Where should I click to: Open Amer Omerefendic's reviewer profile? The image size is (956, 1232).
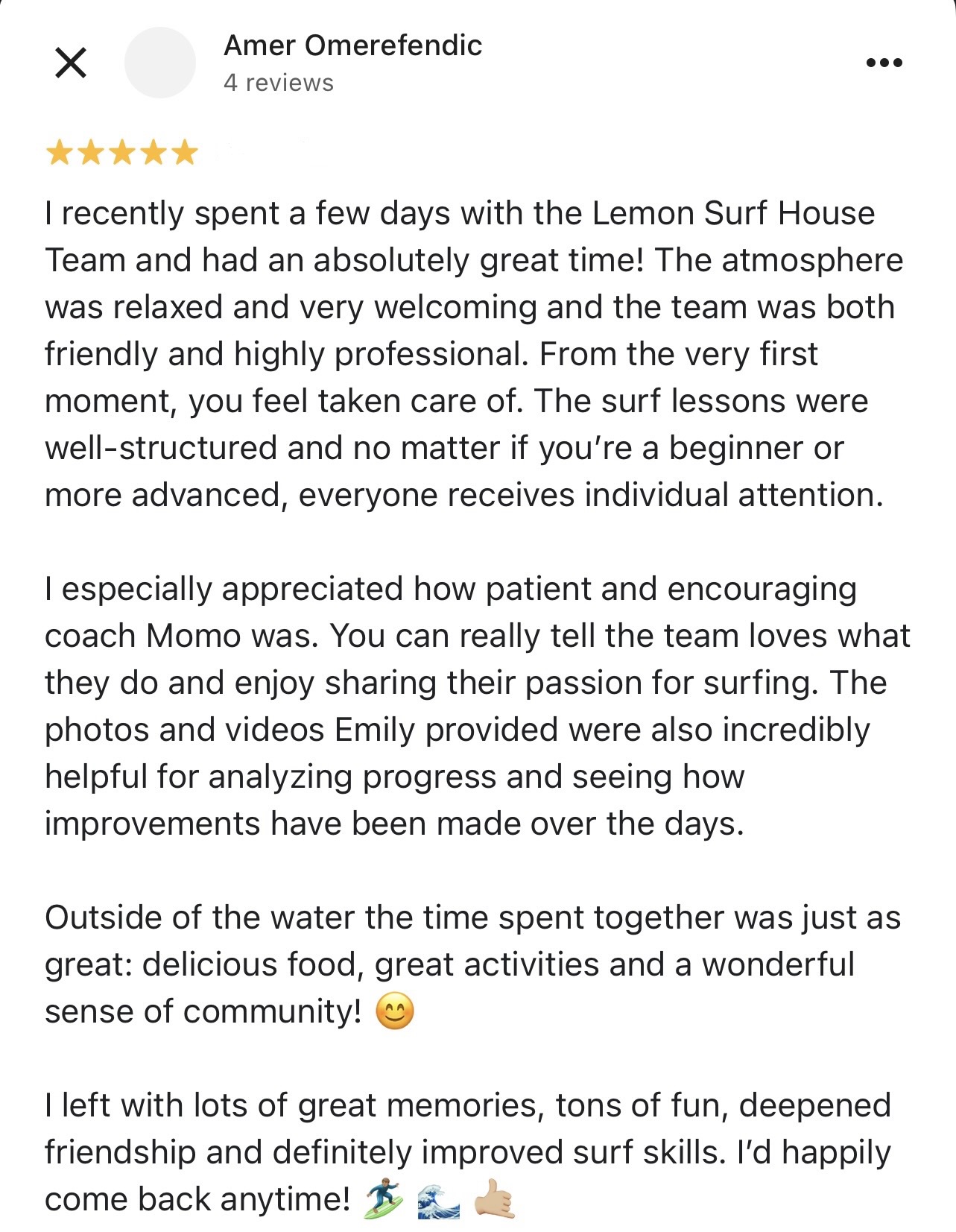tap(352, 45)
